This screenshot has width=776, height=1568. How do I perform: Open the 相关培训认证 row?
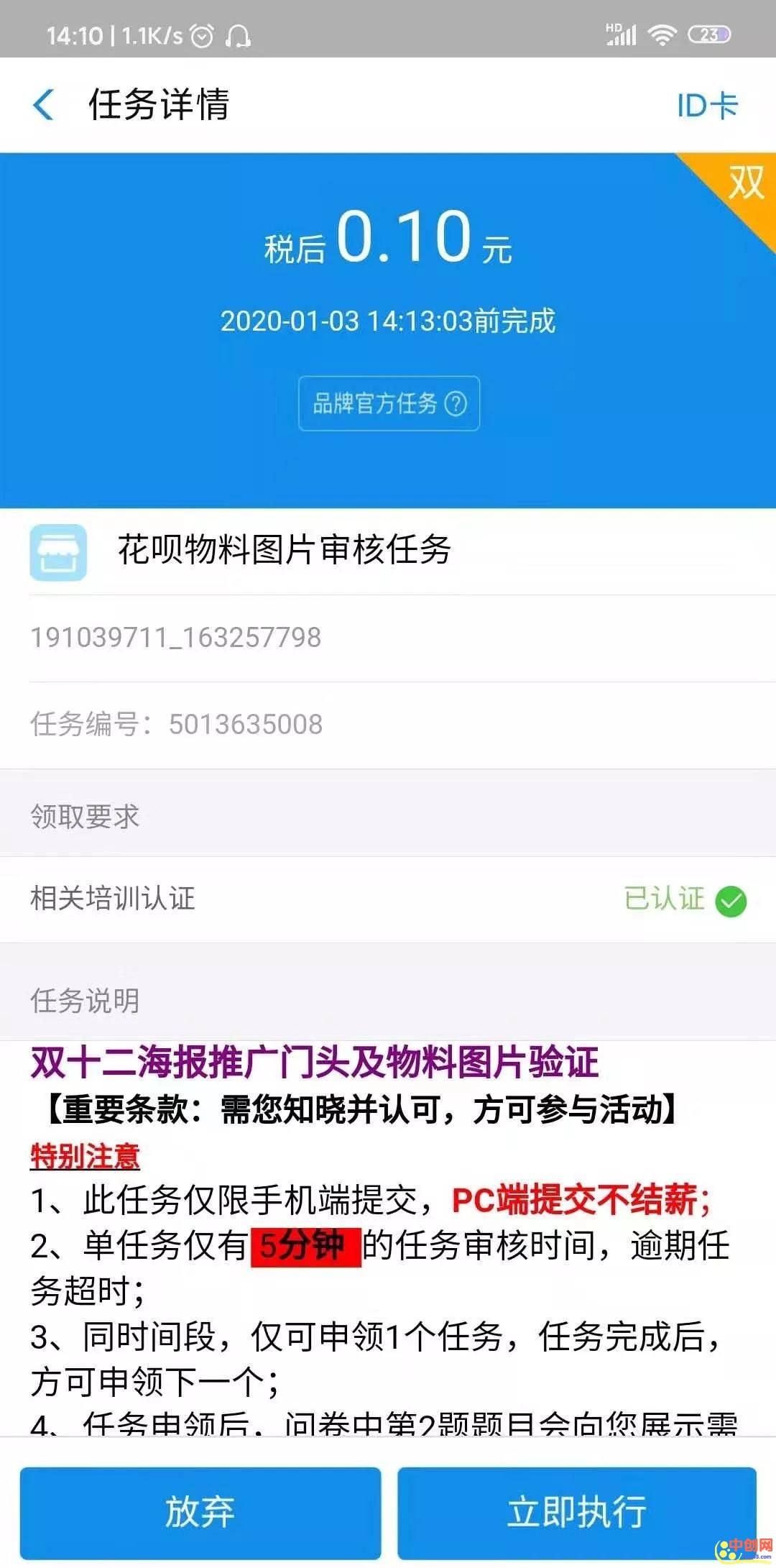pos(388,899)
